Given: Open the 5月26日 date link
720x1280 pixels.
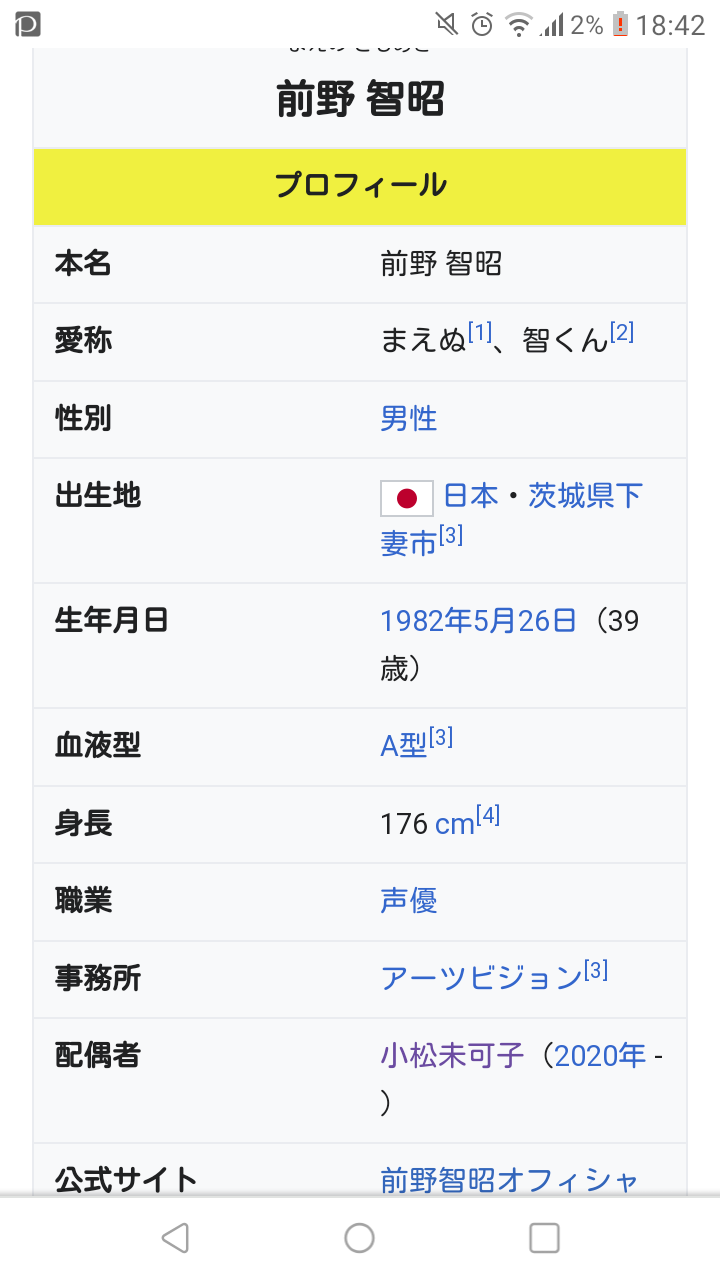Looking at the screenshot, I should tap(524, 621).
